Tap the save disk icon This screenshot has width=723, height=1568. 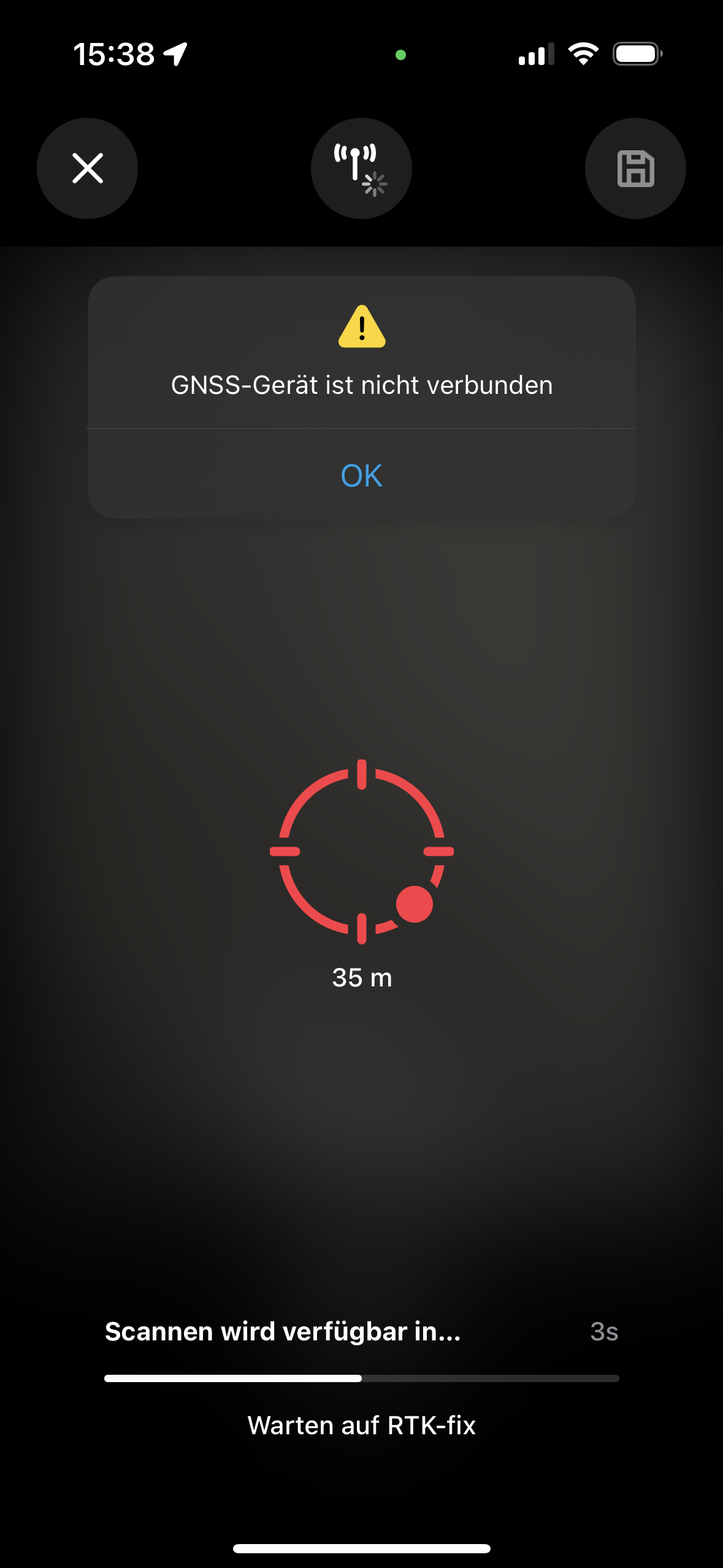click(635, 169)
